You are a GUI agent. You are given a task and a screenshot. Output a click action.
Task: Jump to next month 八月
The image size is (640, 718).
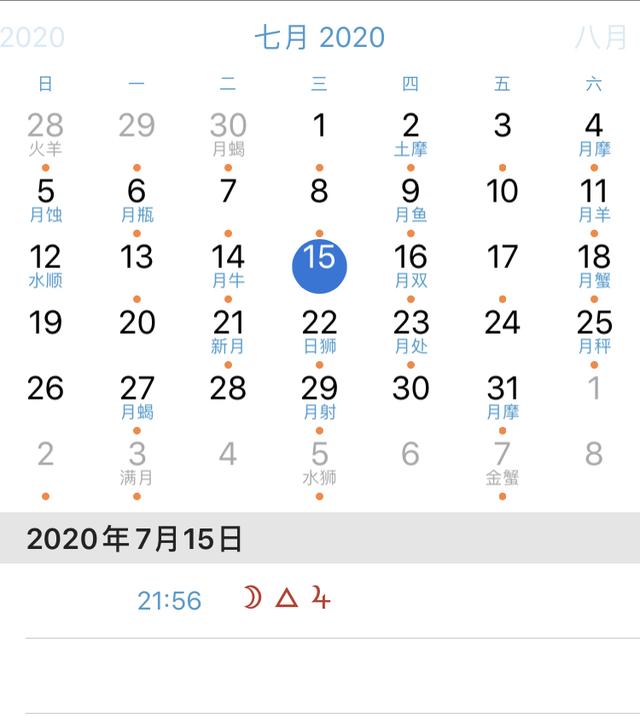coord(601,37)
